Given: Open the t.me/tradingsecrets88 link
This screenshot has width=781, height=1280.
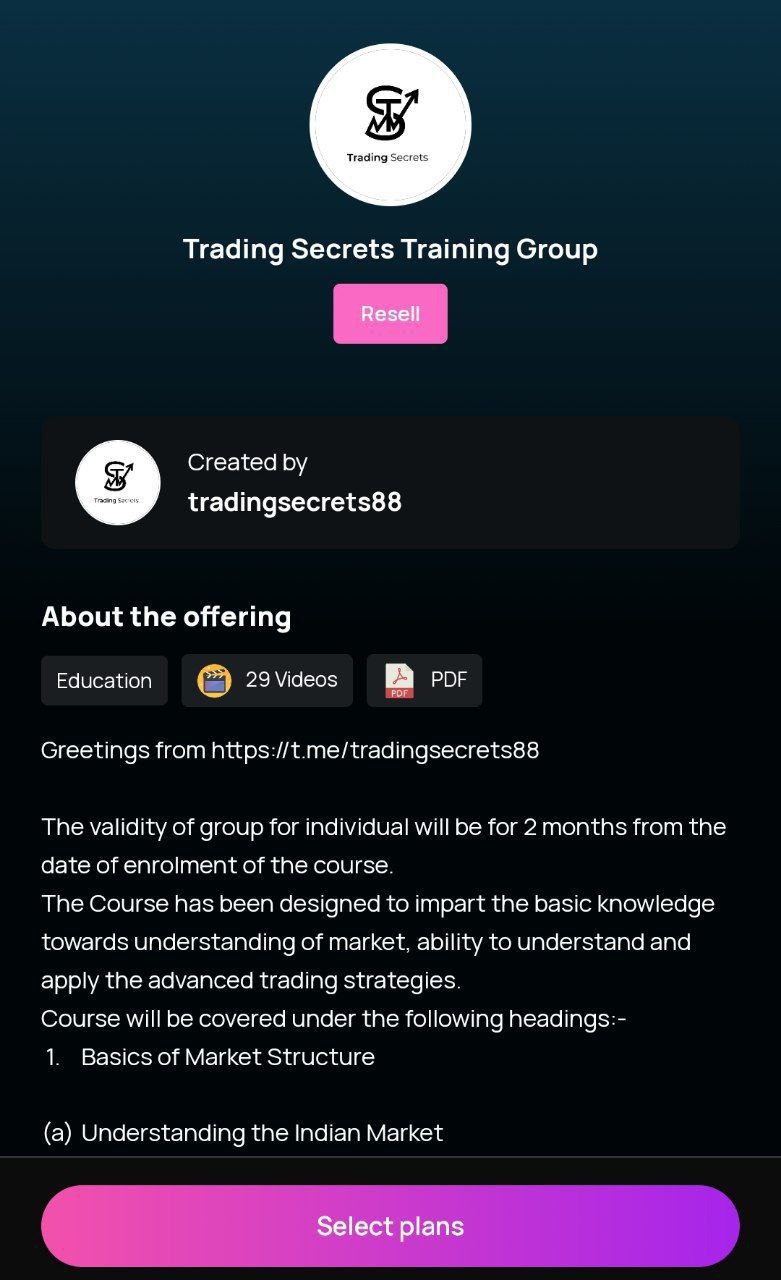Looking at the screenshot, I should (x=375, y=750).
